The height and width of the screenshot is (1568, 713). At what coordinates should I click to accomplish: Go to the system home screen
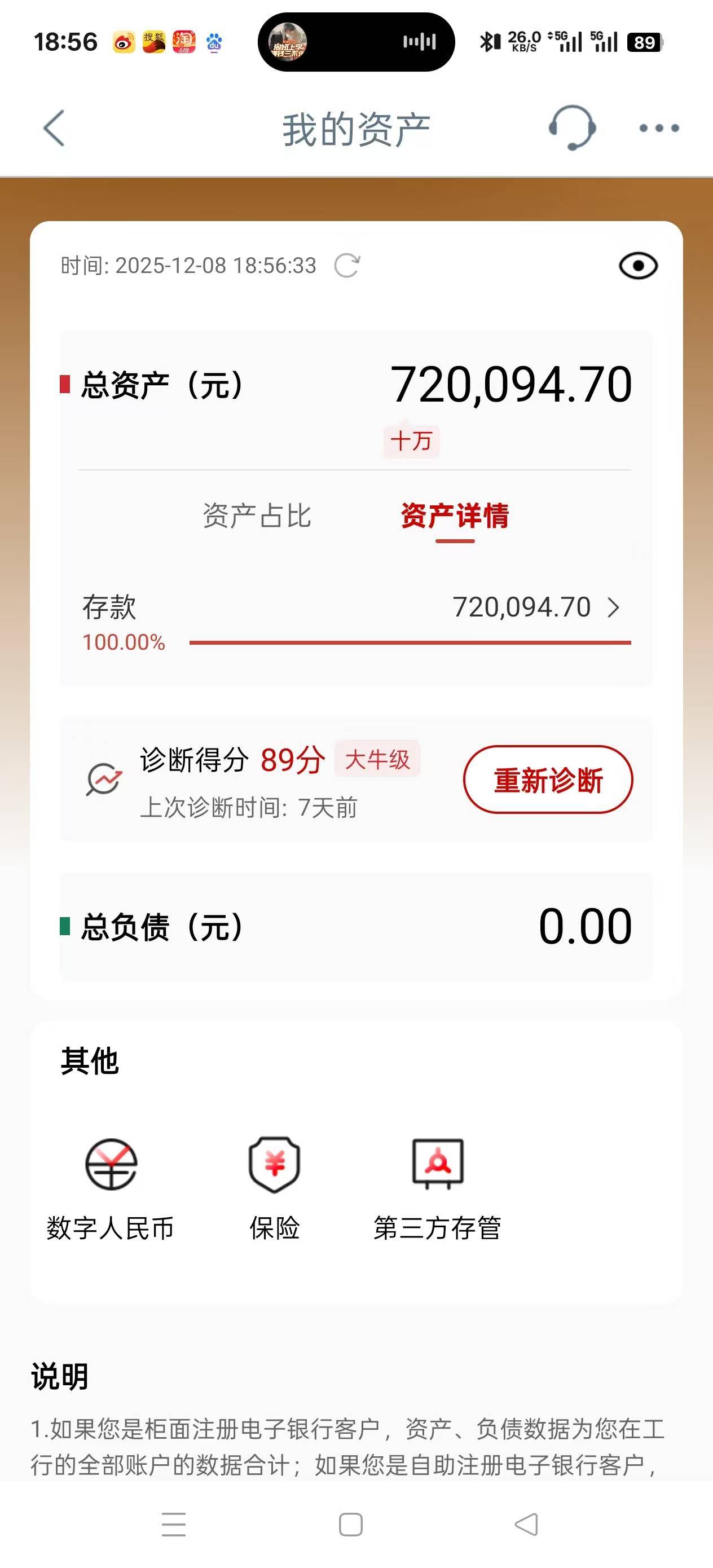point(351,1524)
